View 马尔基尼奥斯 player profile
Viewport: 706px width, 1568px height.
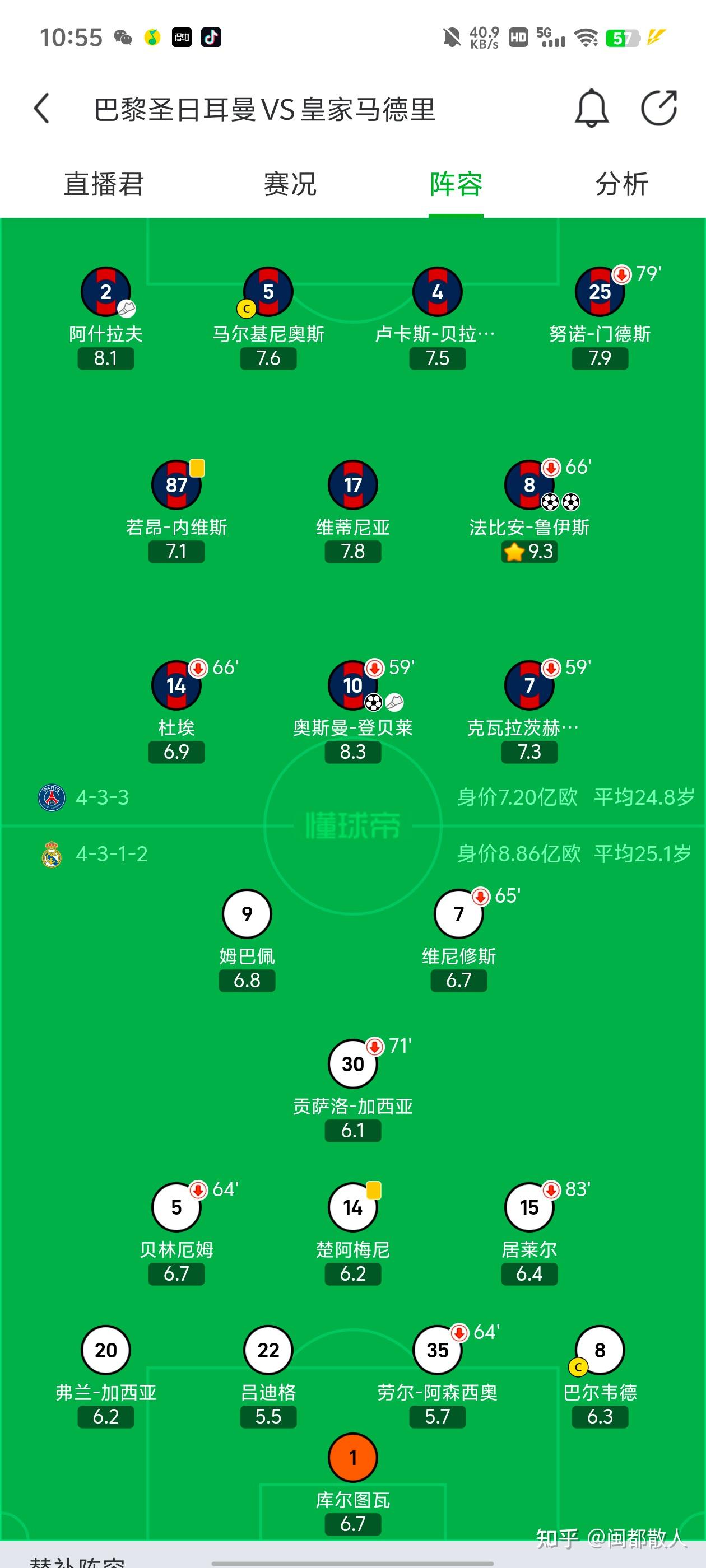pyautogui.click(x=268, y=293)
